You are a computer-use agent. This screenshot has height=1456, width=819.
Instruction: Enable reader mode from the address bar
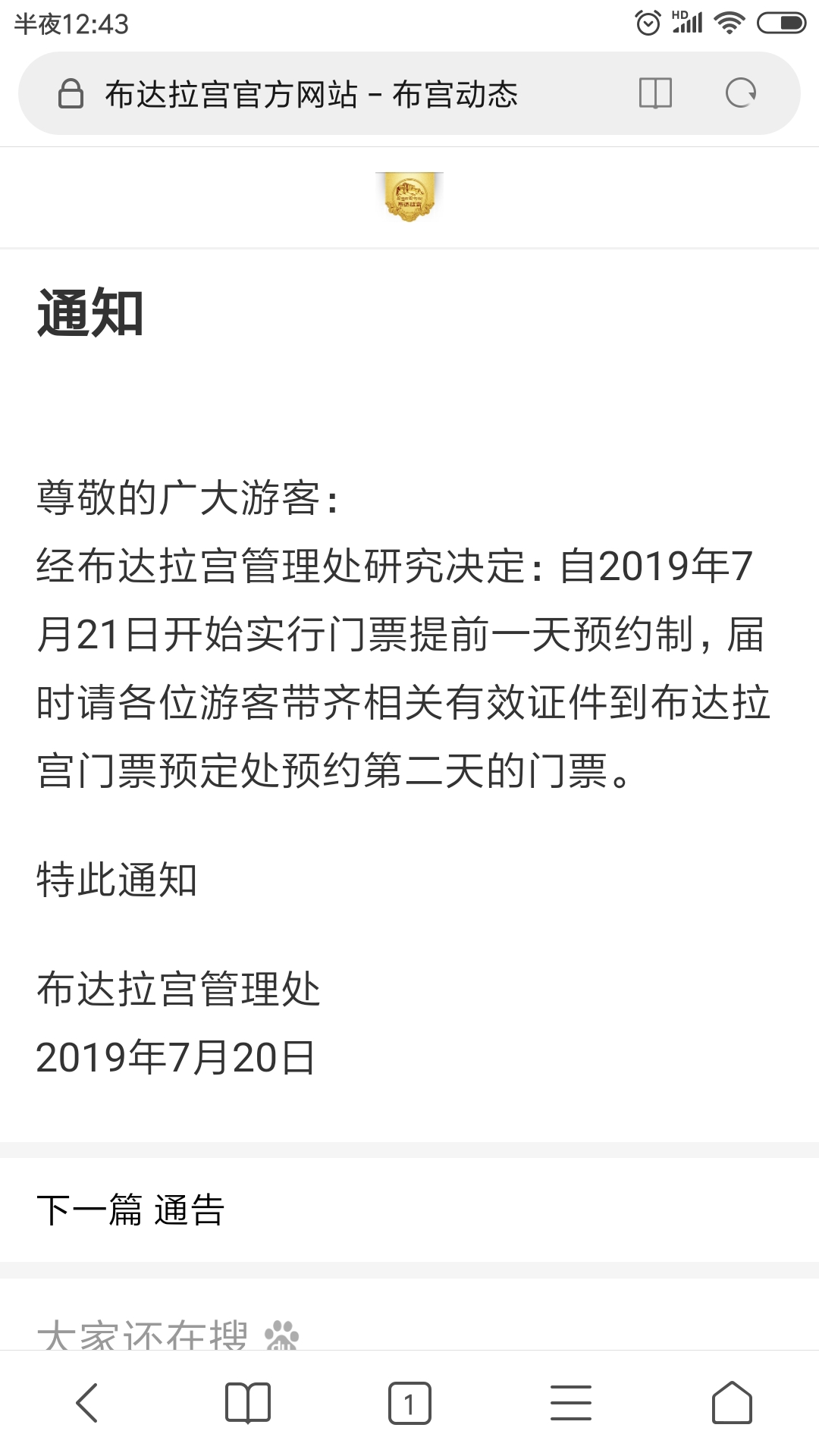(x=655, y=93)
